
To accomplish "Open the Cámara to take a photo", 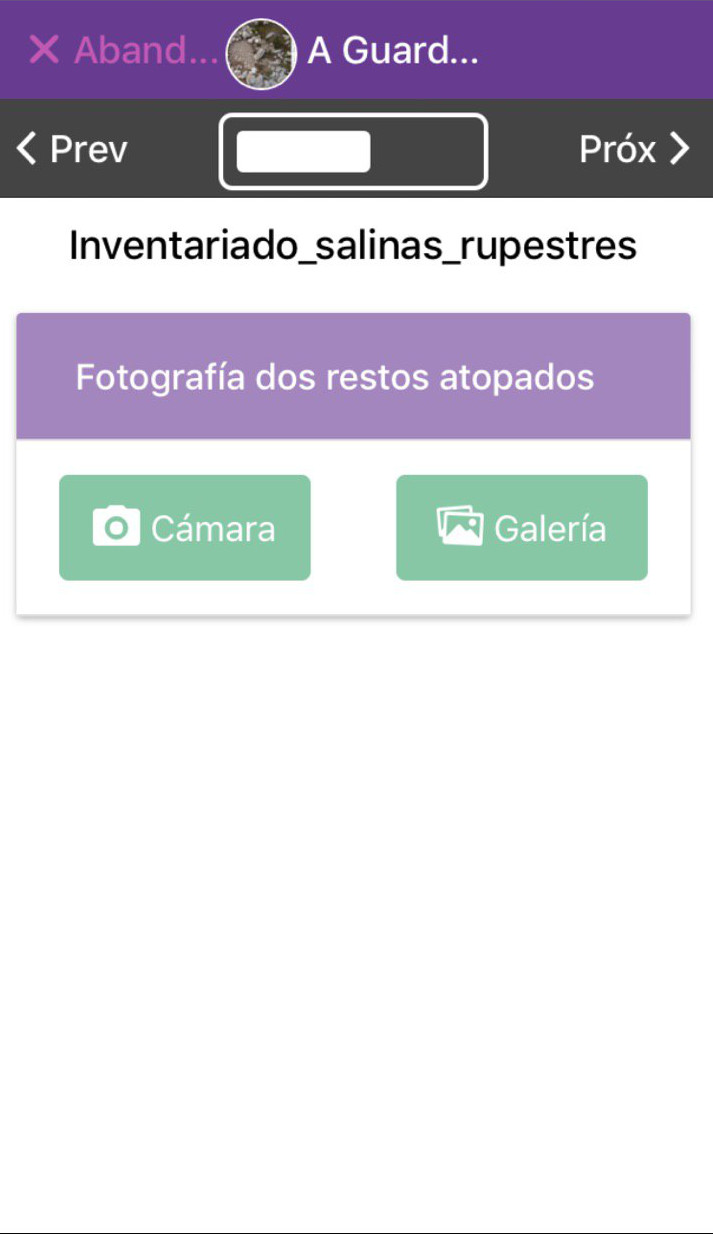I will click(x=185, y=528).
